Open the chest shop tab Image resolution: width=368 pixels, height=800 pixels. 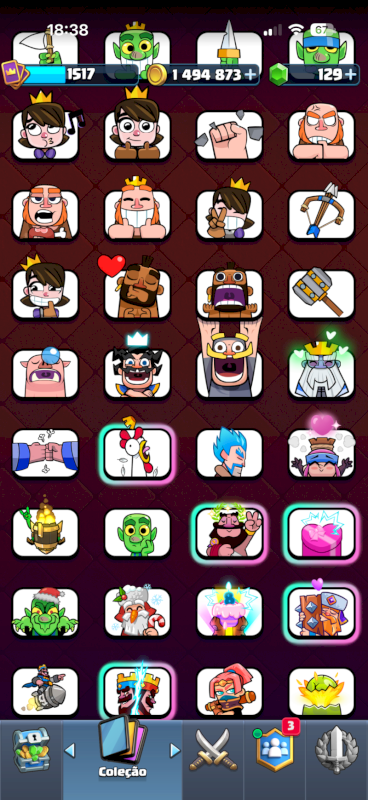point(31,749)
